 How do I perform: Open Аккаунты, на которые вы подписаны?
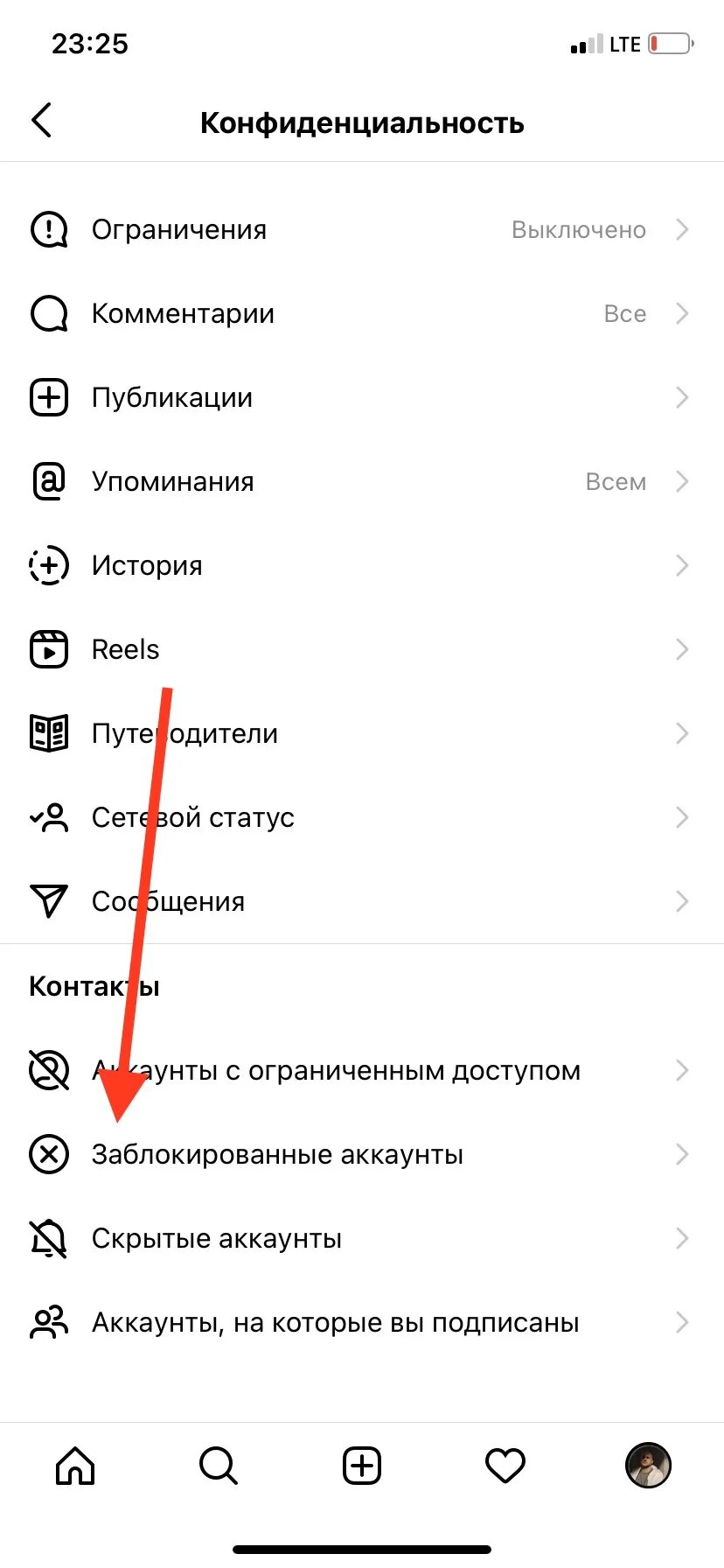[362, 1323]
